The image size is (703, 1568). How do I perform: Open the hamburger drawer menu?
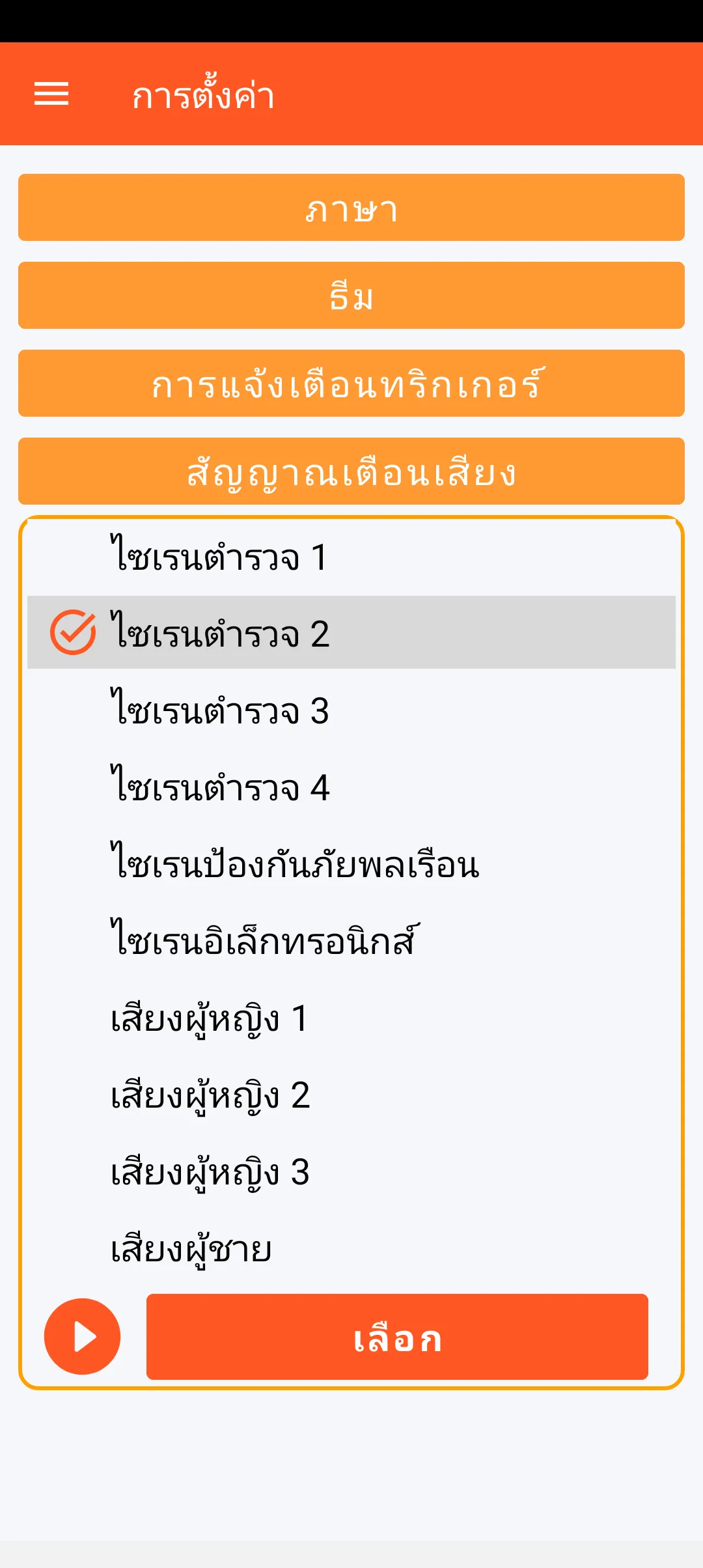(x=51, y=94)
